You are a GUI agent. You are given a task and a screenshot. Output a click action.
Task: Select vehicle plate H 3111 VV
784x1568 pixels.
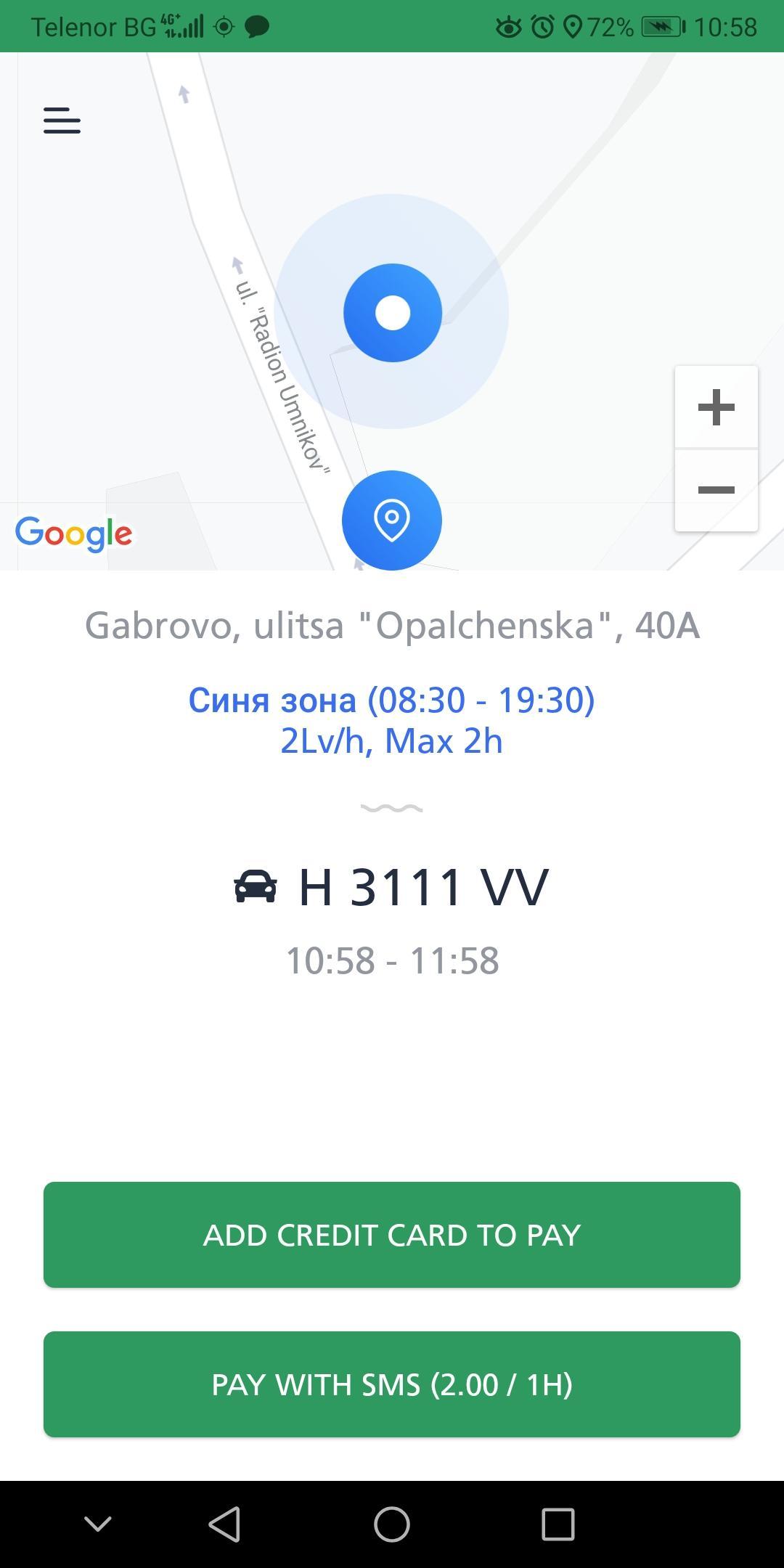[392, 887]
